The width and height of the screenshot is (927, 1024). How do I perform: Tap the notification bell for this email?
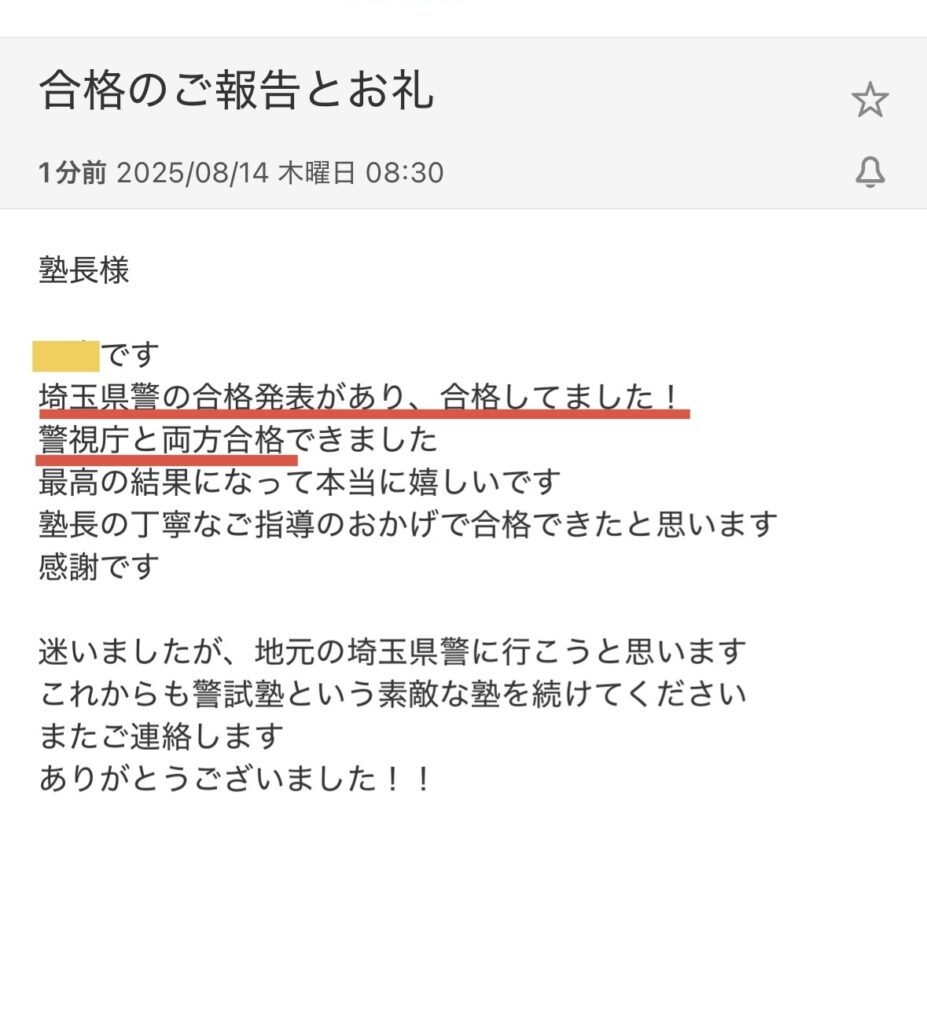tap(870, 174)
